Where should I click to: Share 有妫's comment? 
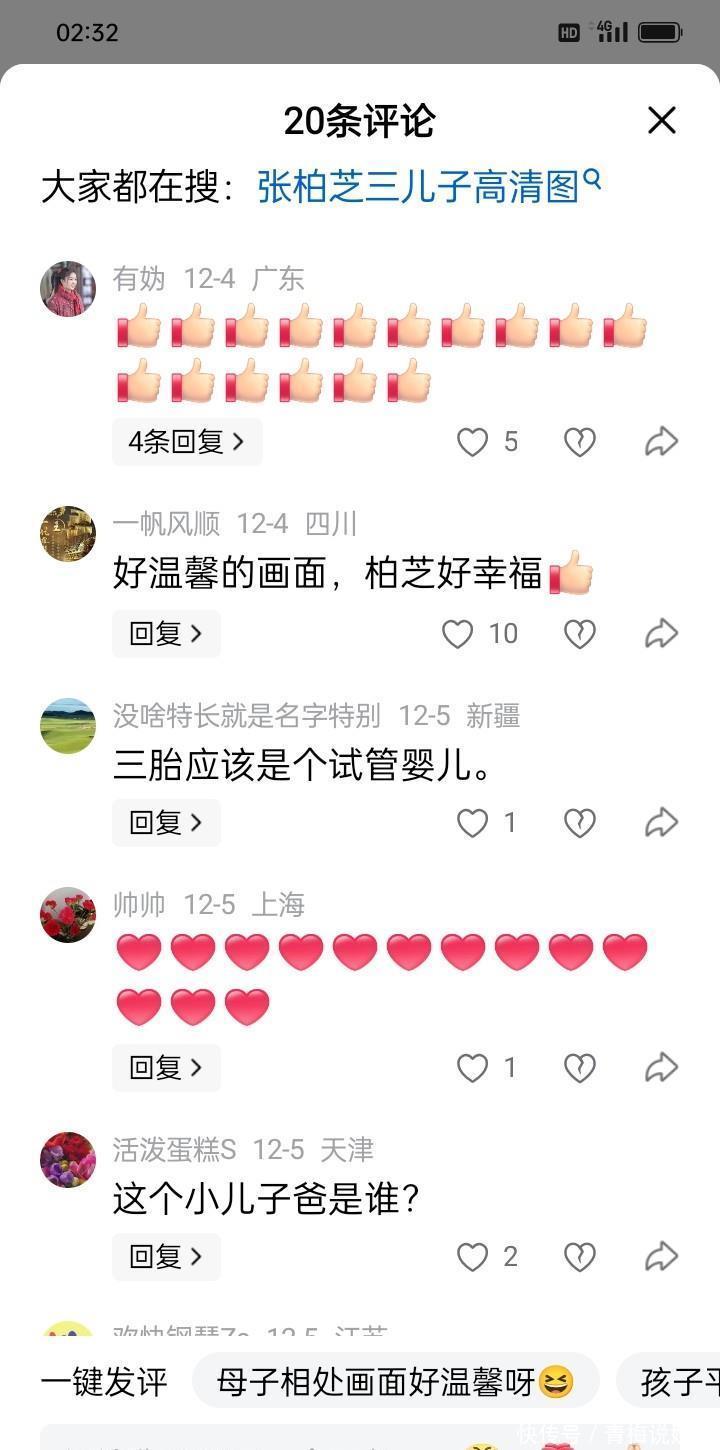tap(661, 442)
